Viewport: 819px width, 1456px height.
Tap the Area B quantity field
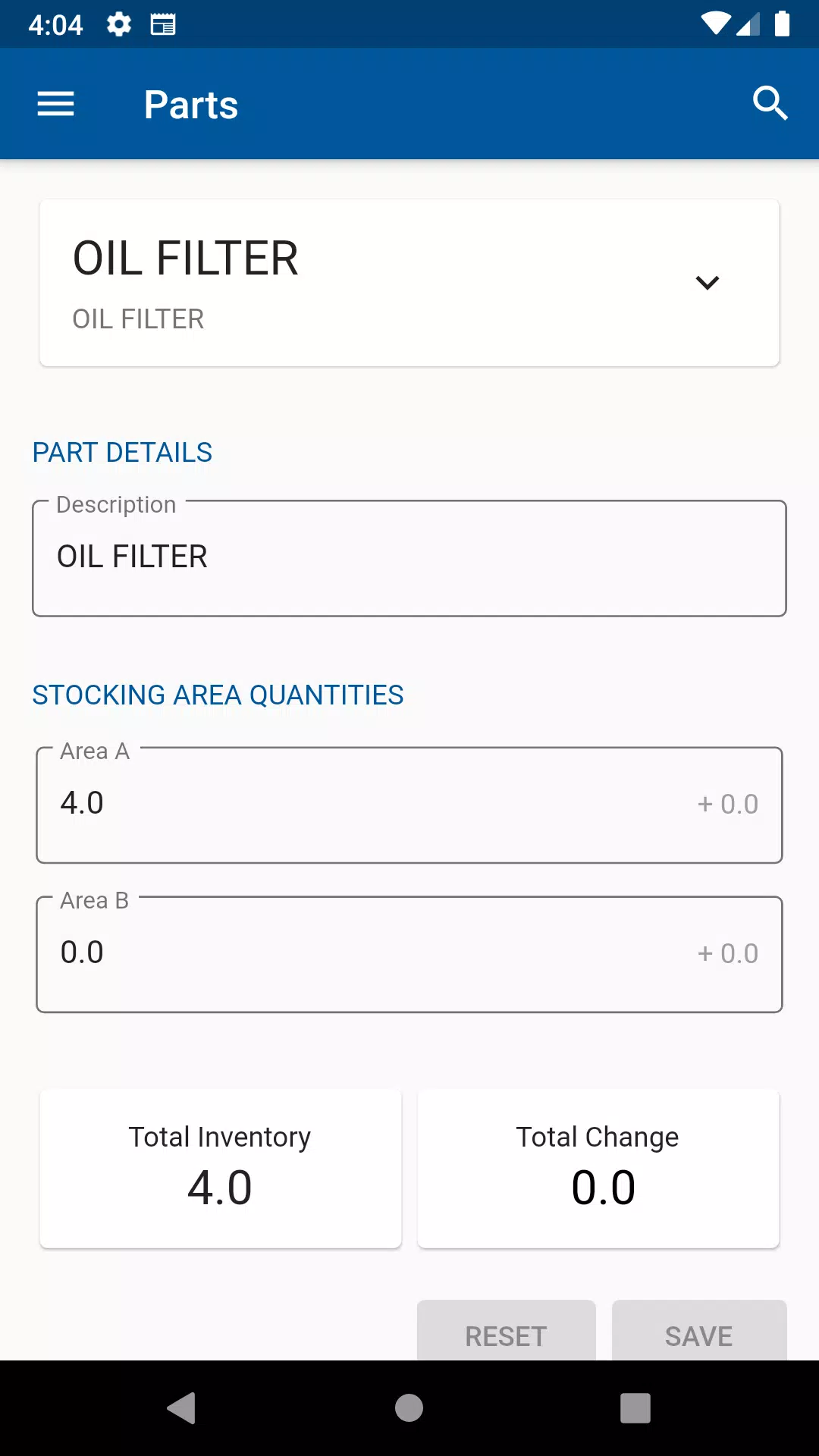[x=409, y=955]
